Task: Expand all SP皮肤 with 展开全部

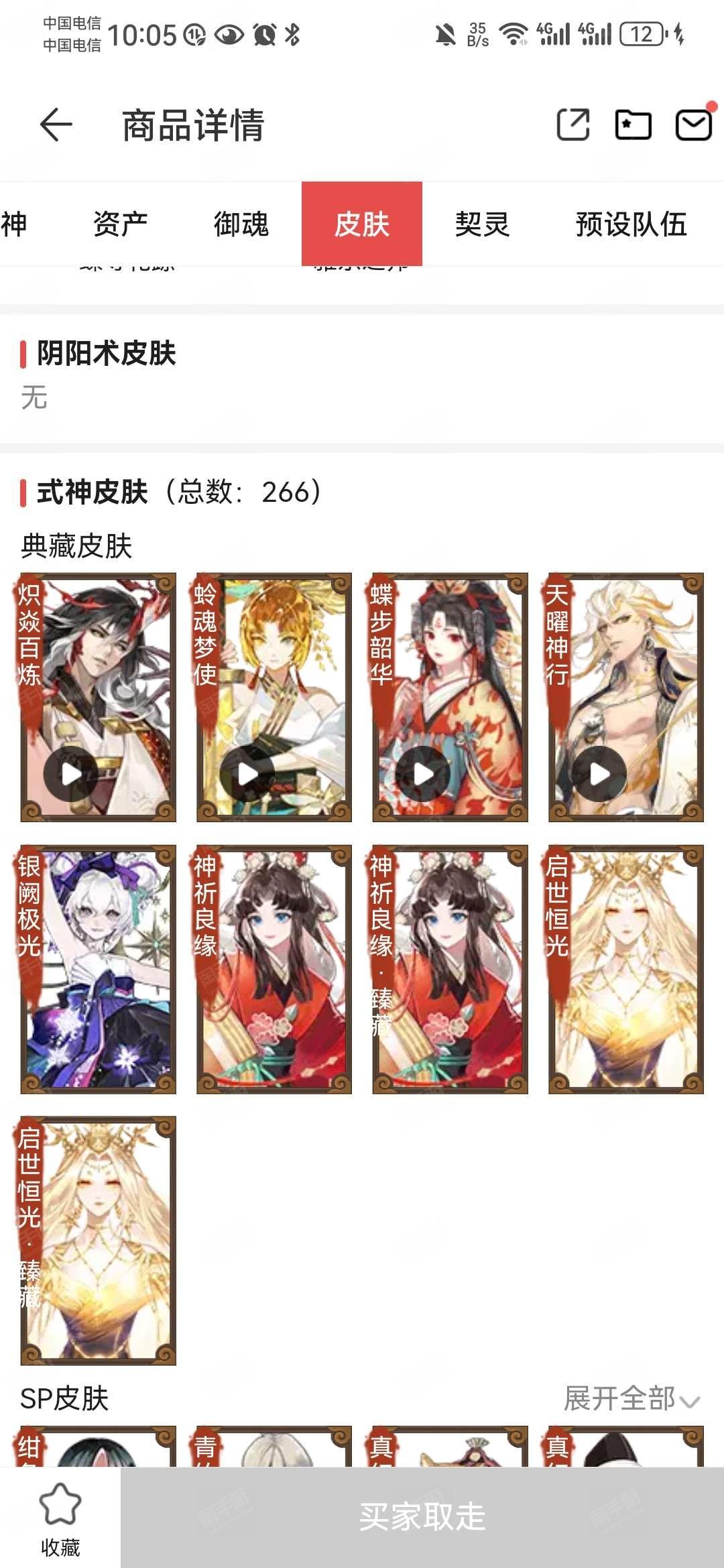Action: tap(632, 1398)
